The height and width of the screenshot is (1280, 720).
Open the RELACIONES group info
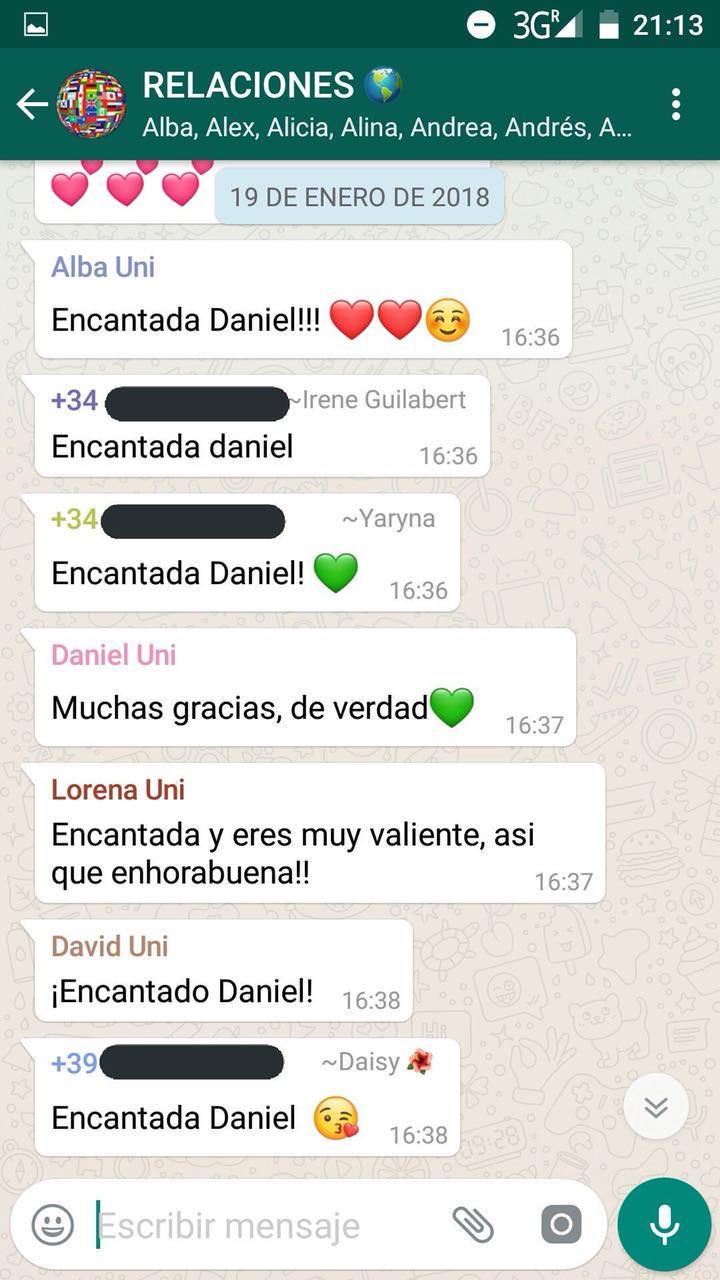click(385, 104)
